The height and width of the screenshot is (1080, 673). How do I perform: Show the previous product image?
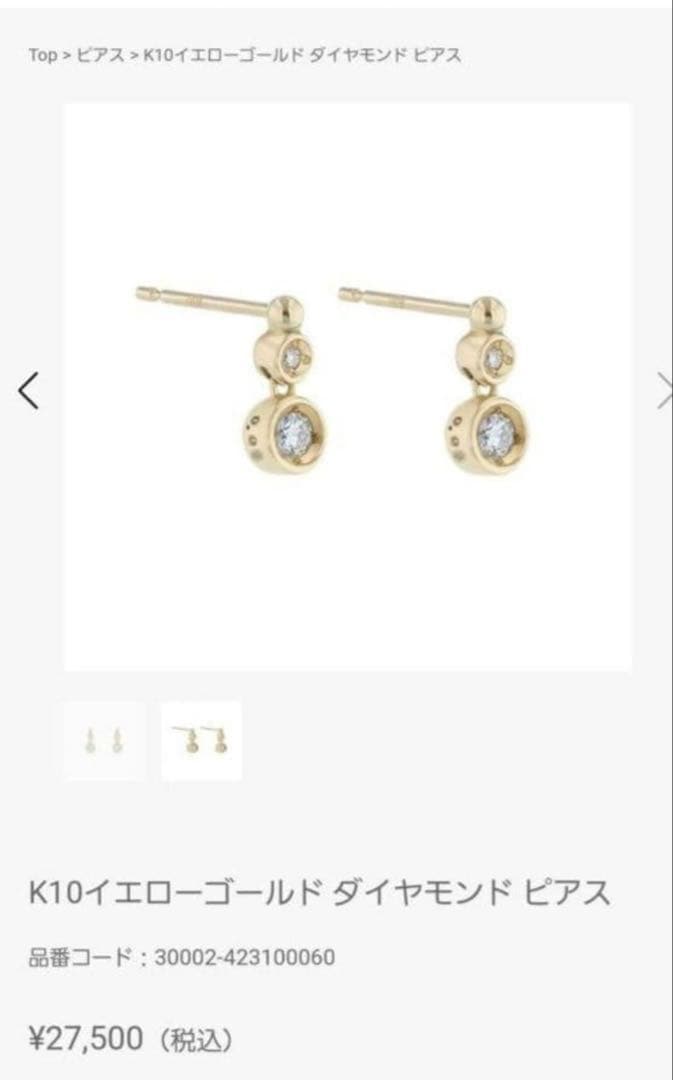[29, 390]
